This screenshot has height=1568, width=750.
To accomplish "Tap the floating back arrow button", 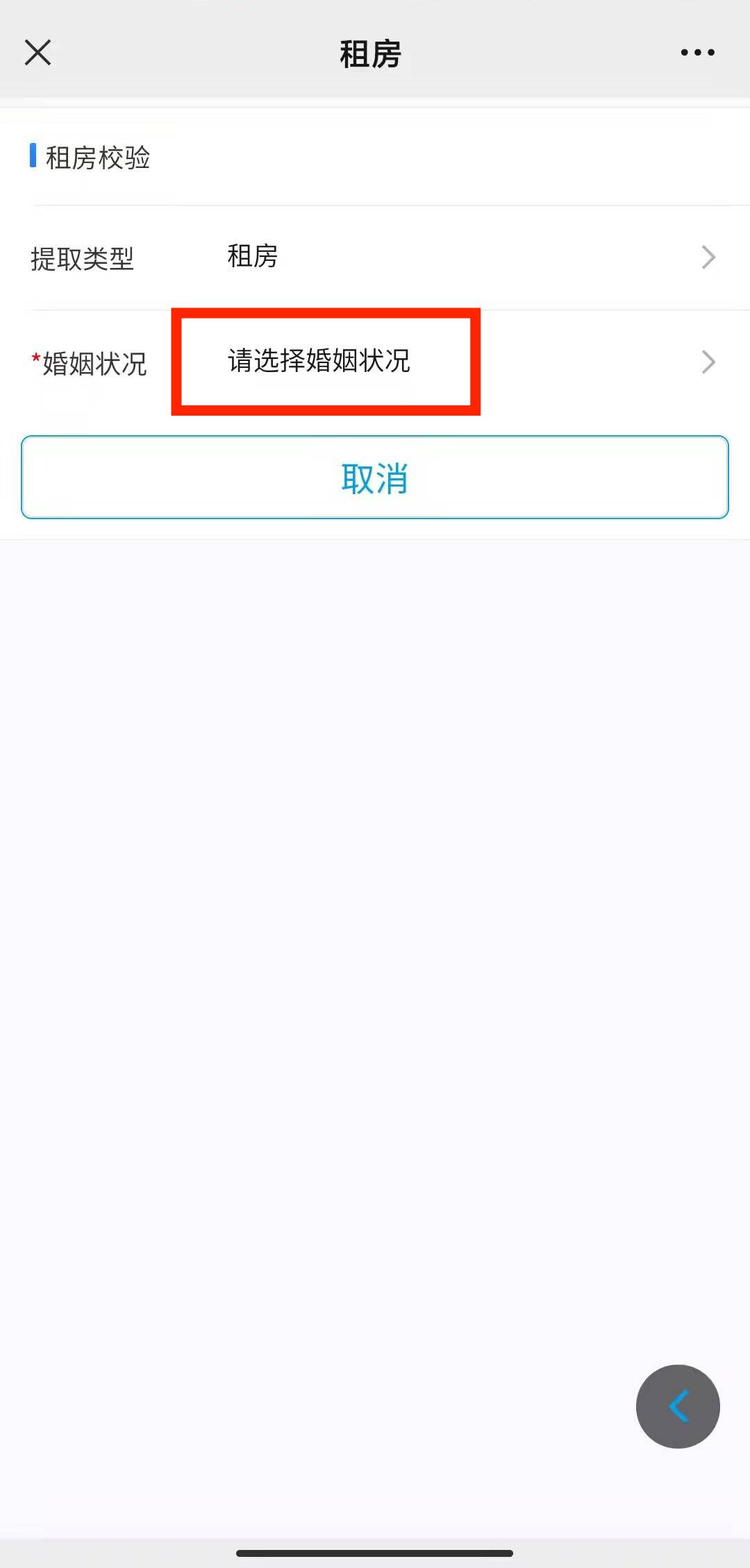I will point(677,1406).
